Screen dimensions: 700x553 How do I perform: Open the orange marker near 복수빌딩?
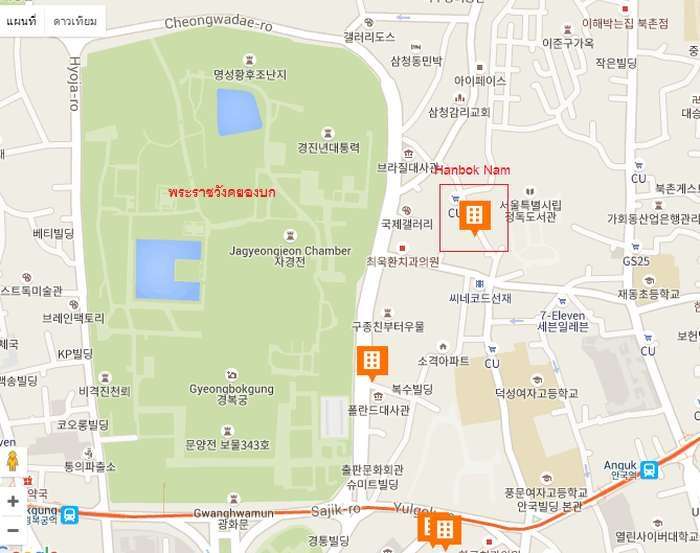pos(371,362)
